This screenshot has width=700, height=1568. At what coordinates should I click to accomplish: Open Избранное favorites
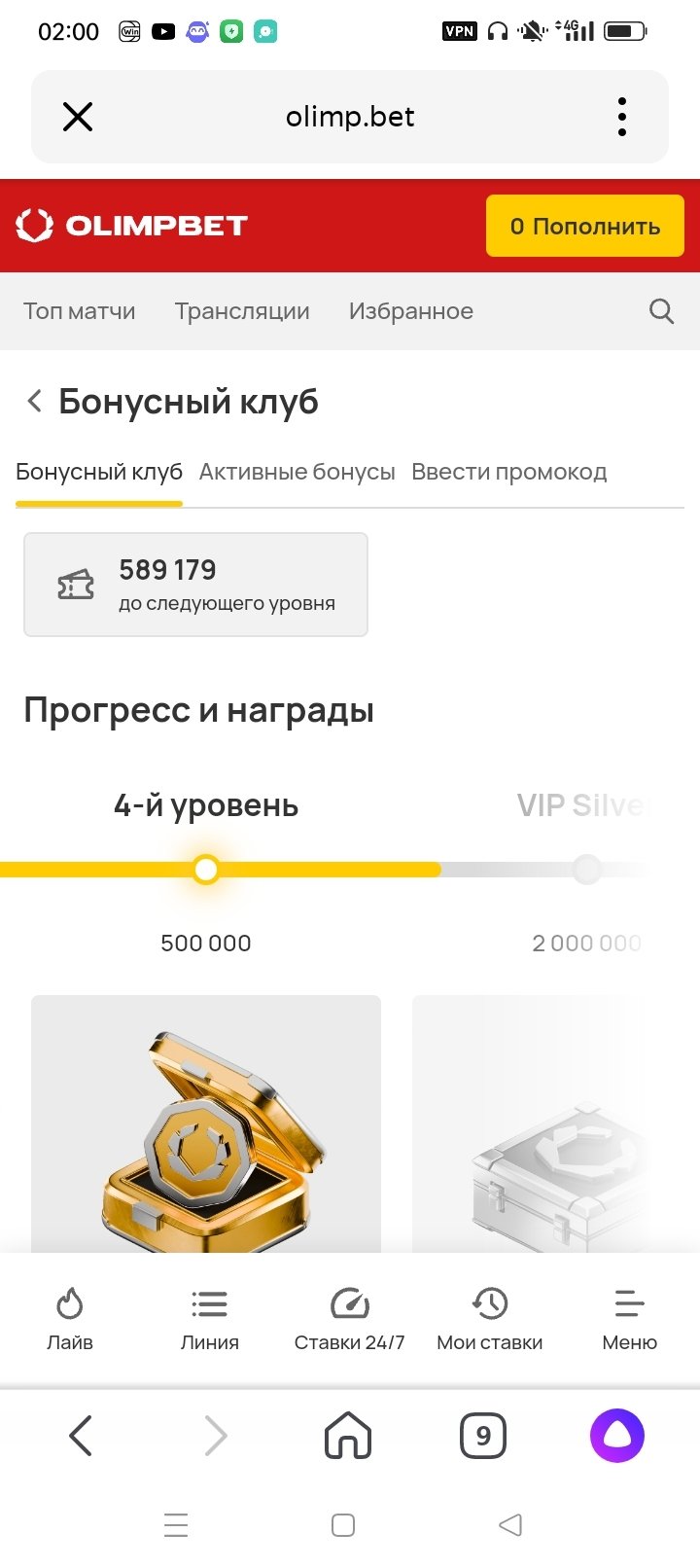pyautogui.click(x=411, y=311)
